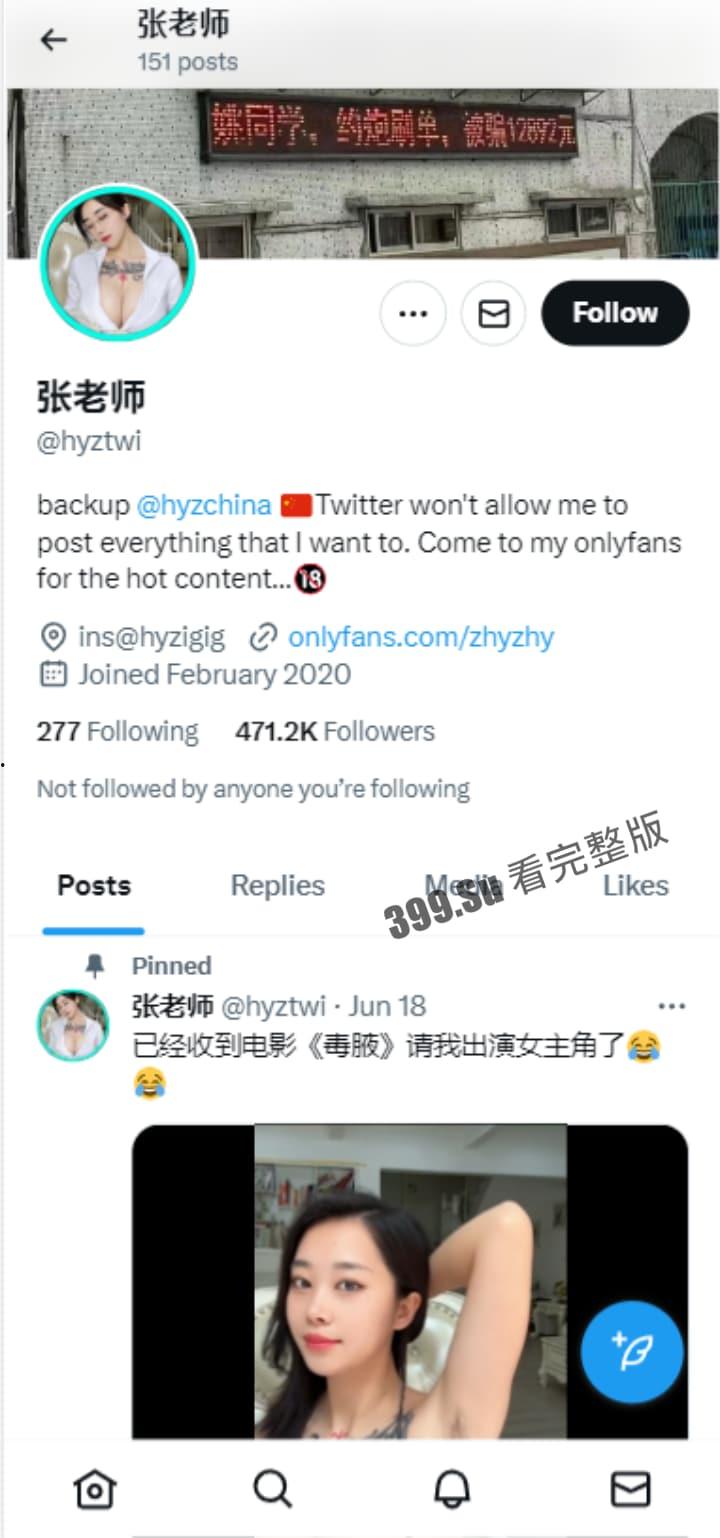This screenshot has height=1538, width=720.
Task: Switch to the Likes tab
Action: 637,885
